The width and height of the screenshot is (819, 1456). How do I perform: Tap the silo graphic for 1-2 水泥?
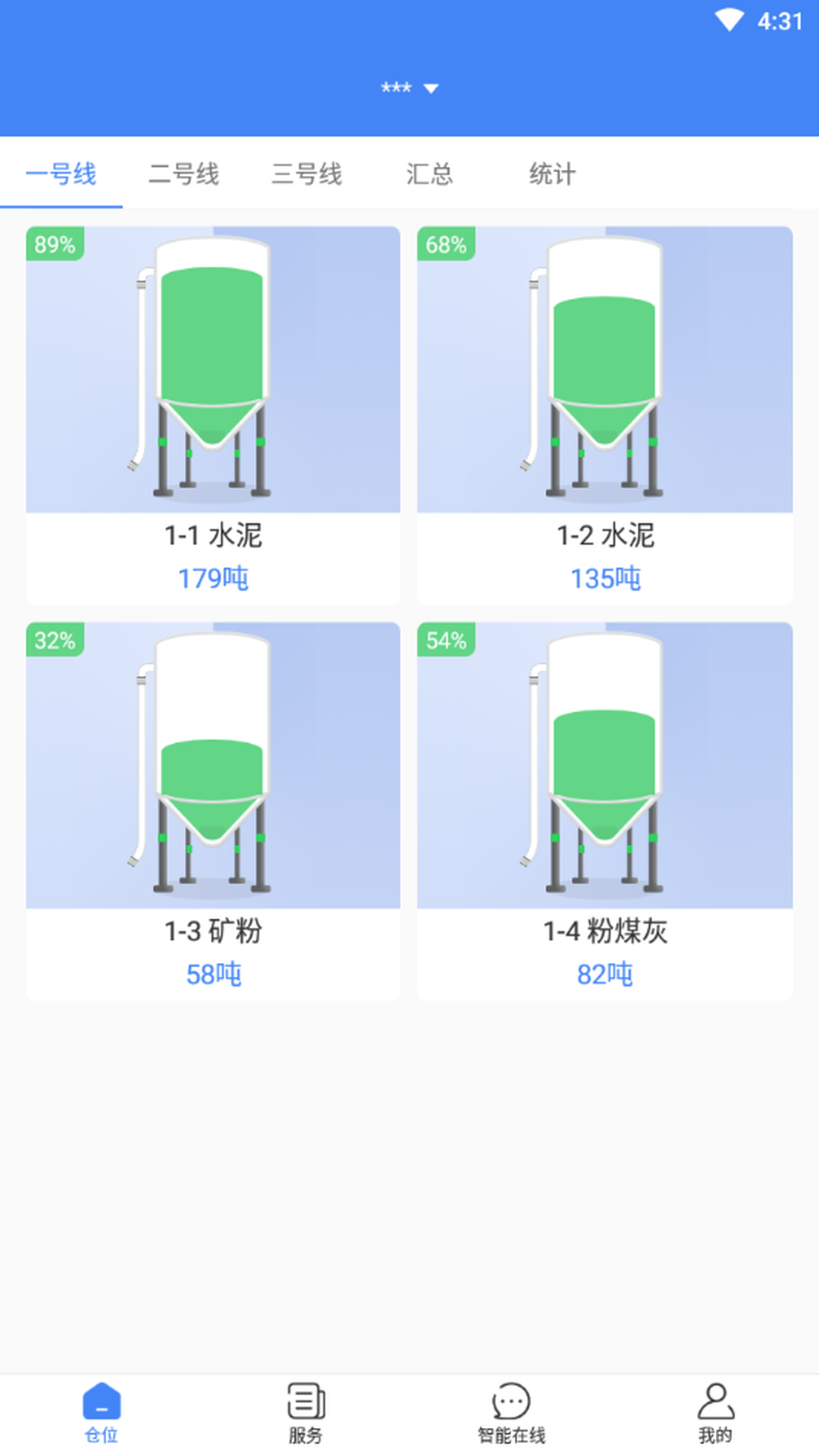pos(604,364)
